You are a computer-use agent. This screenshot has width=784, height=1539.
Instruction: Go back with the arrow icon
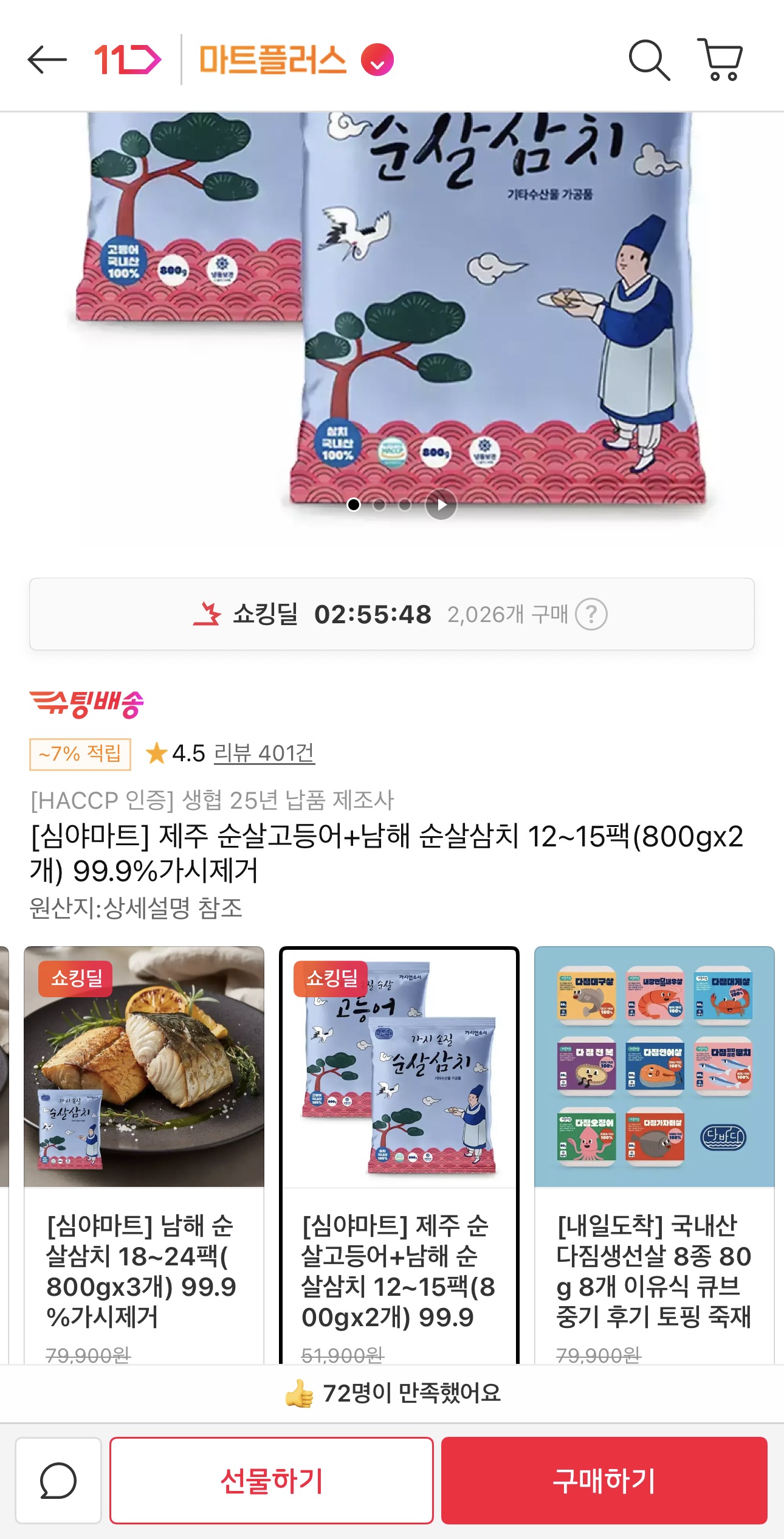click(x=47, y=60)
